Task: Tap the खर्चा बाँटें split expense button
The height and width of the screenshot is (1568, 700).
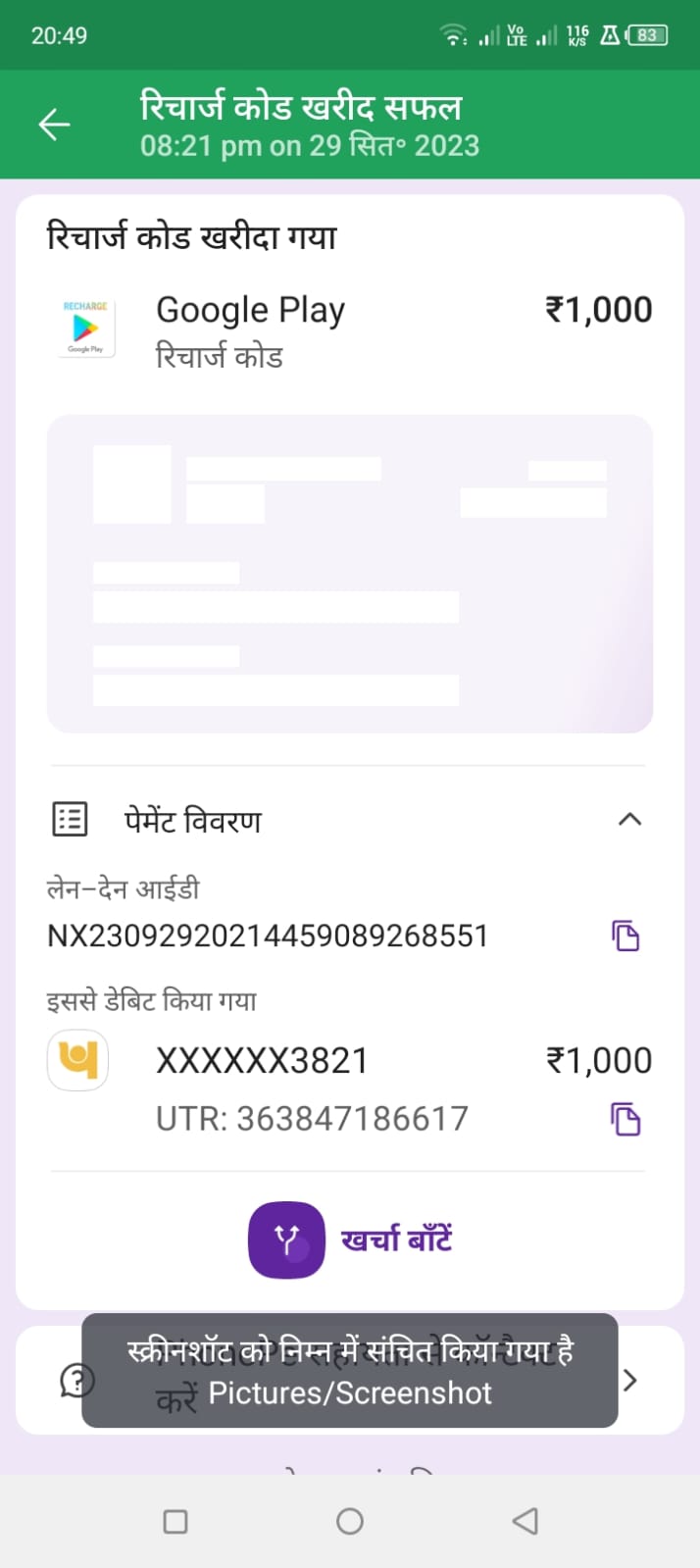Action: (x=350, y=1240)
